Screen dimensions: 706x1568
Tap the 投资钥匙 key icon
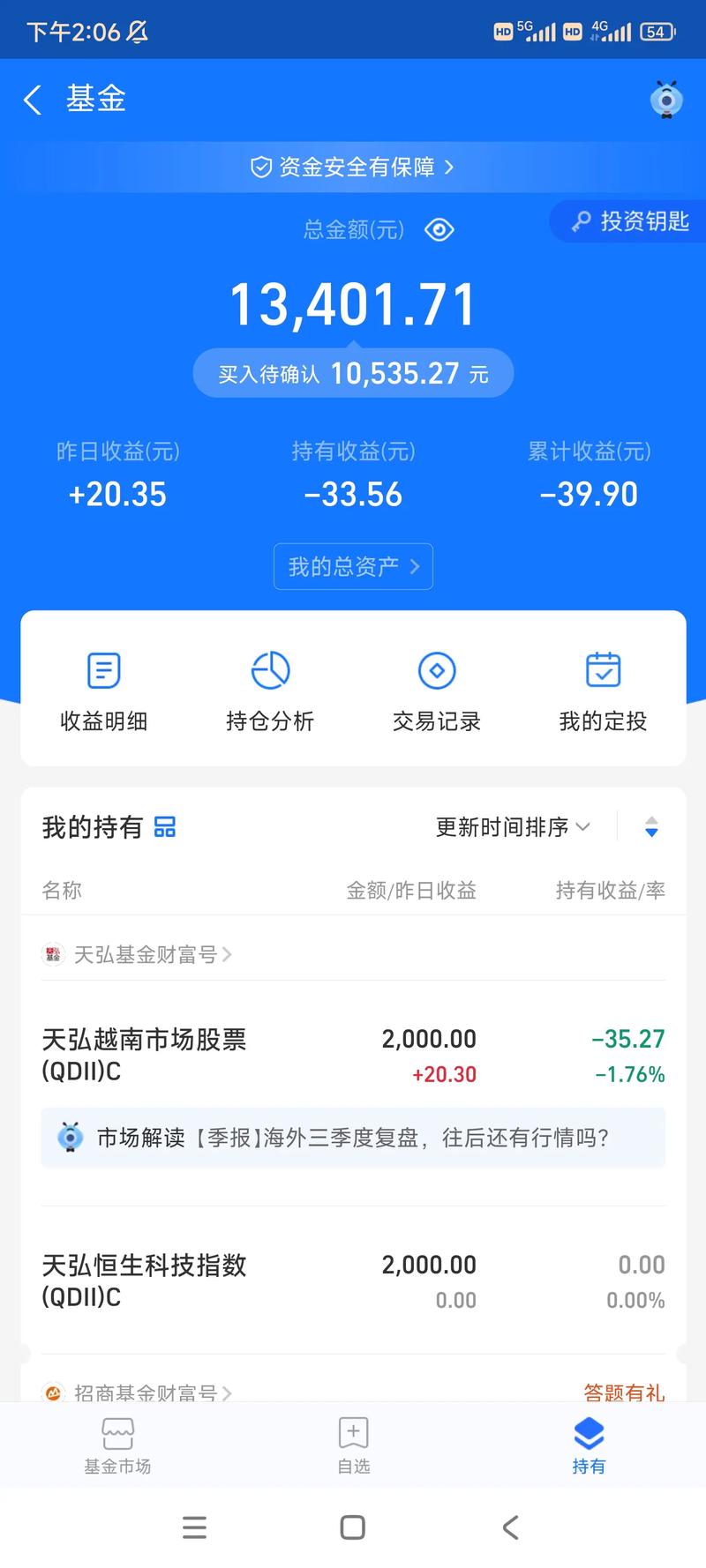(580, 221)
